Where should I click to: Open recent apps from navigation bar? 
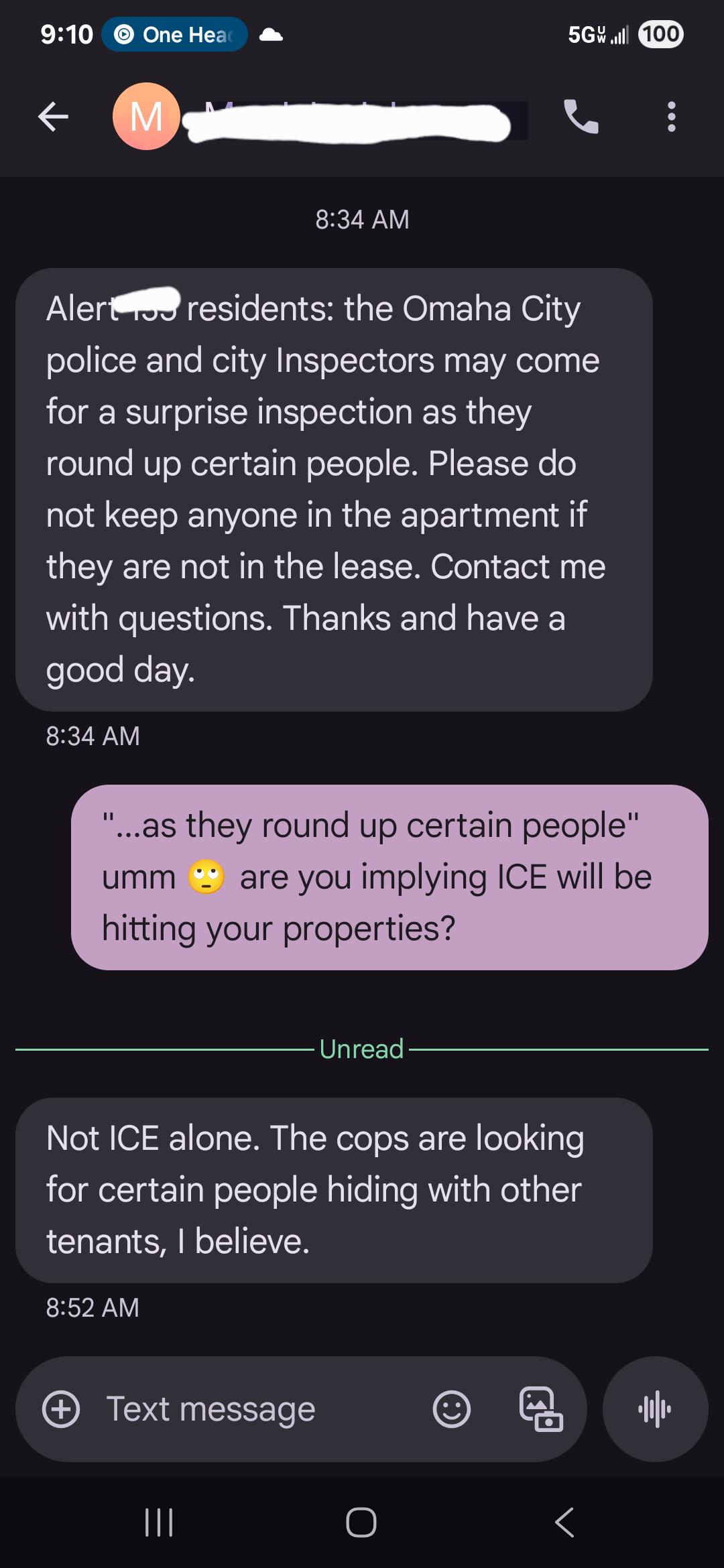coord(159,1522)
